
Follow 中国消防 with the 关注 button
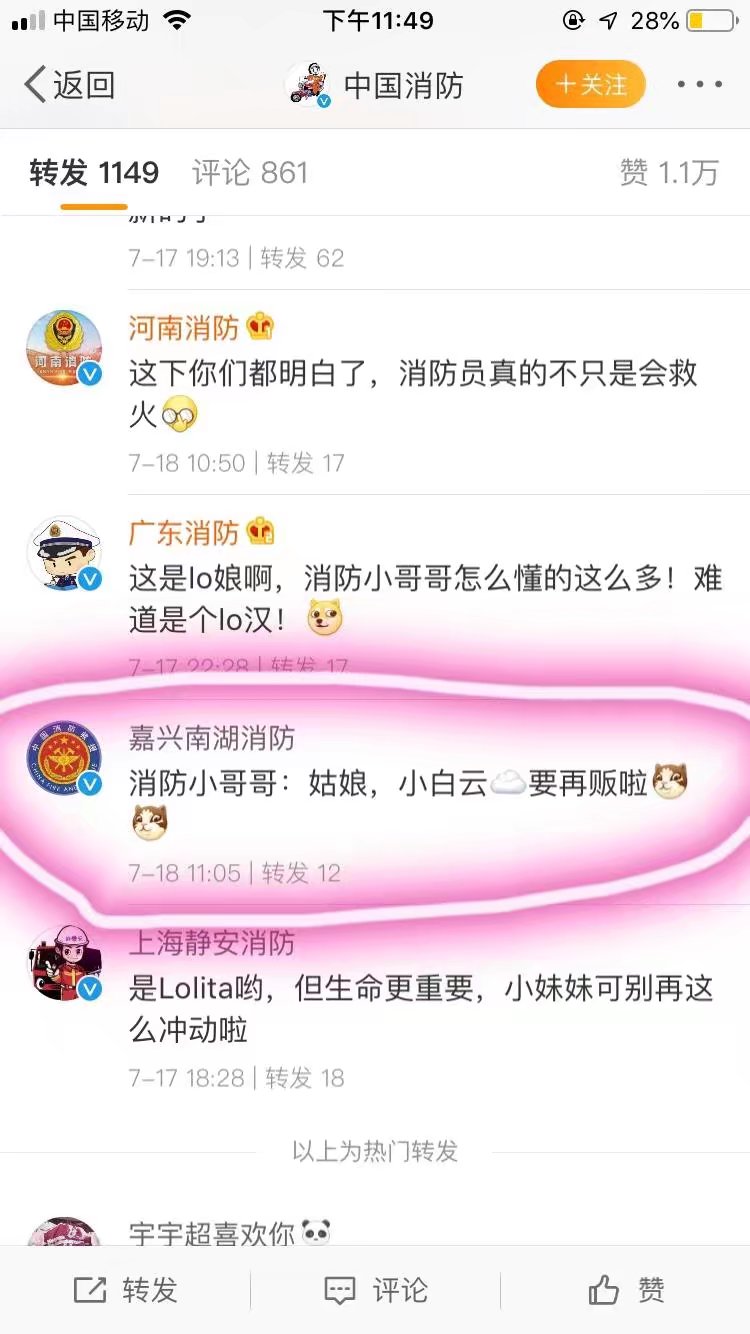coord(590,85)
